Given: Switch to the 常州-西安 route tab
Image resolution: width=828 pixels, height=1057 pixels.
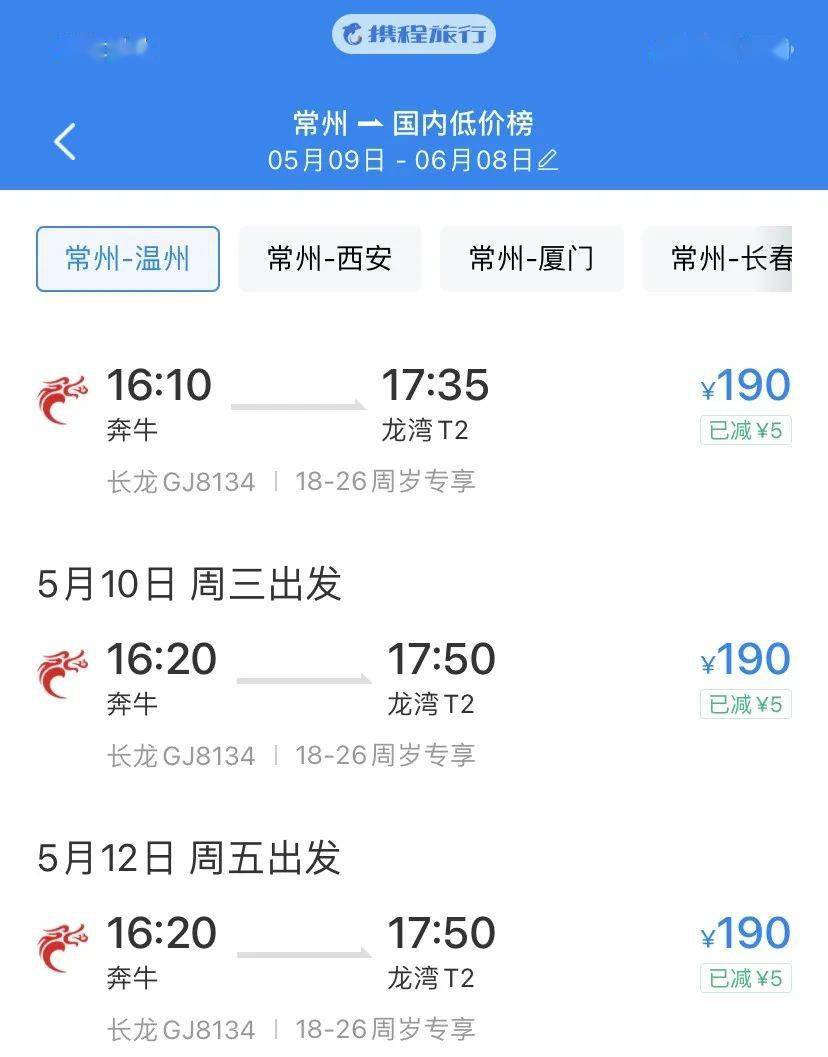Looking at the screenshot, I should [x=330, y=259].
